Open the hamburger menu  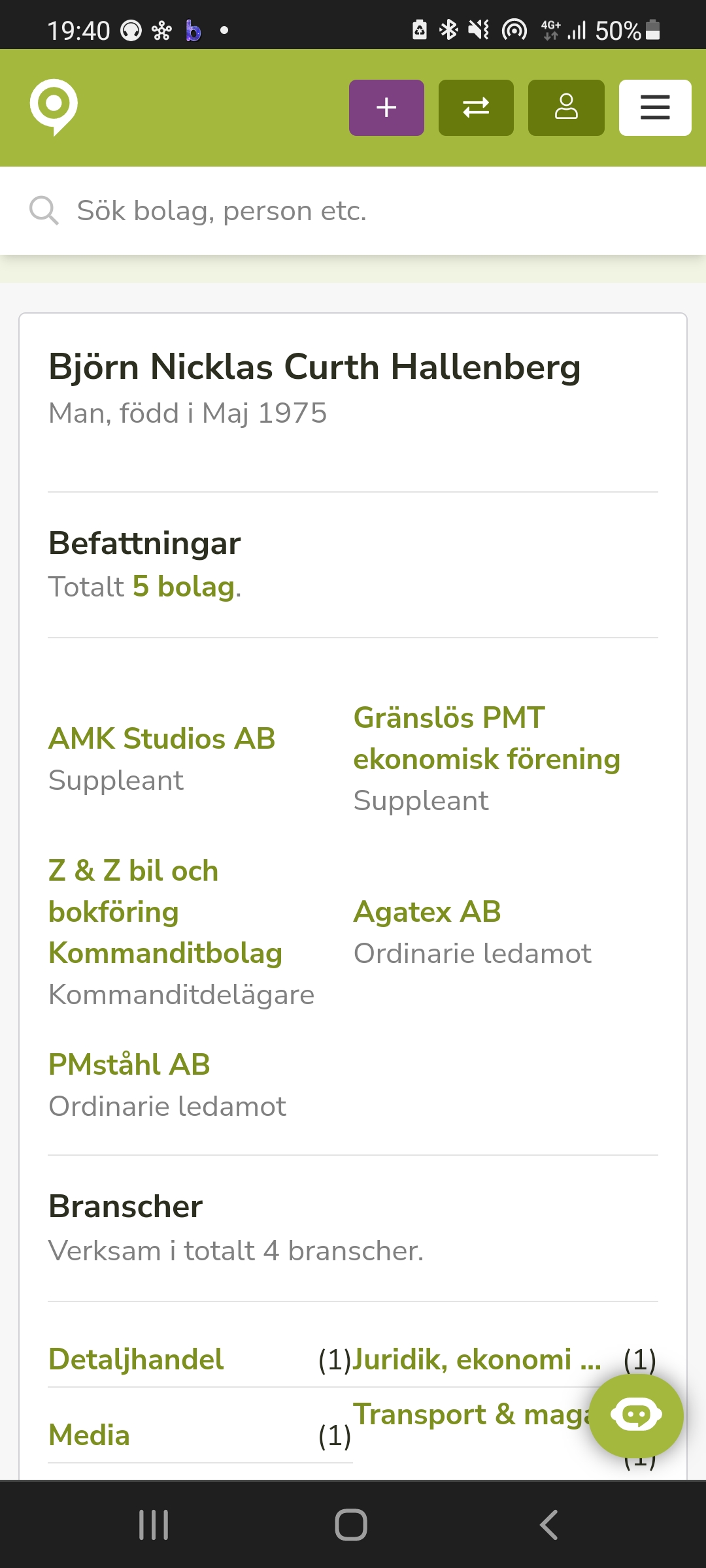click(655, 108)
